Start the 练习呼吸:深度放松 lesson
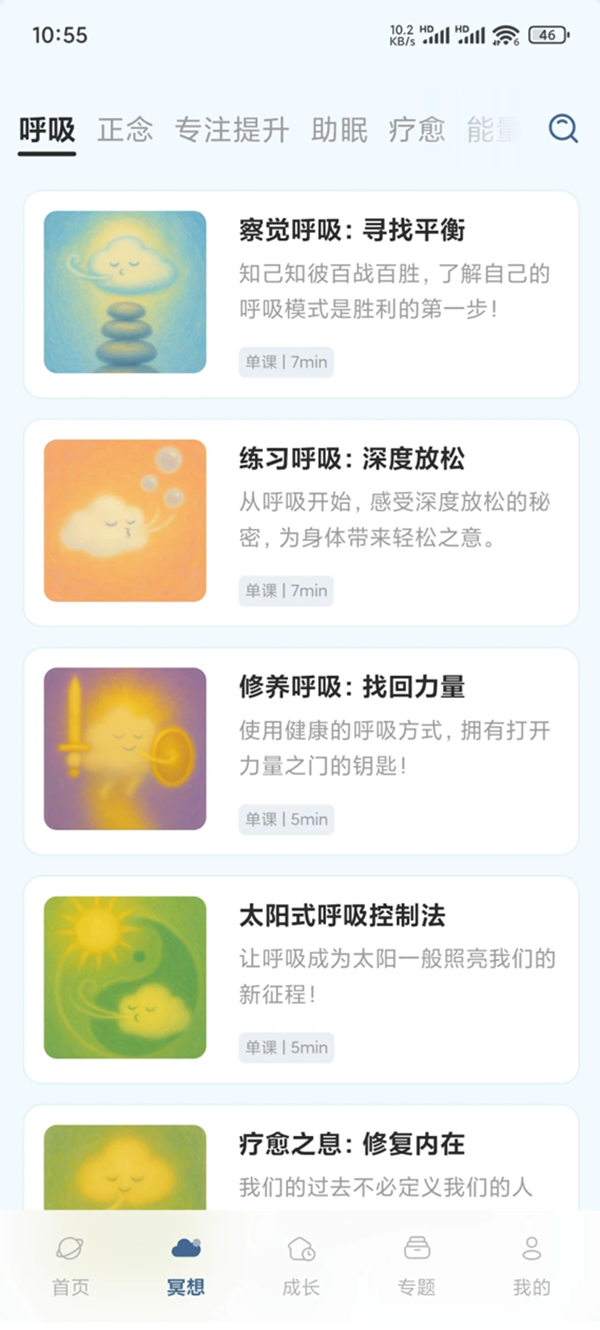600x1330 pixels. [301, 522]
